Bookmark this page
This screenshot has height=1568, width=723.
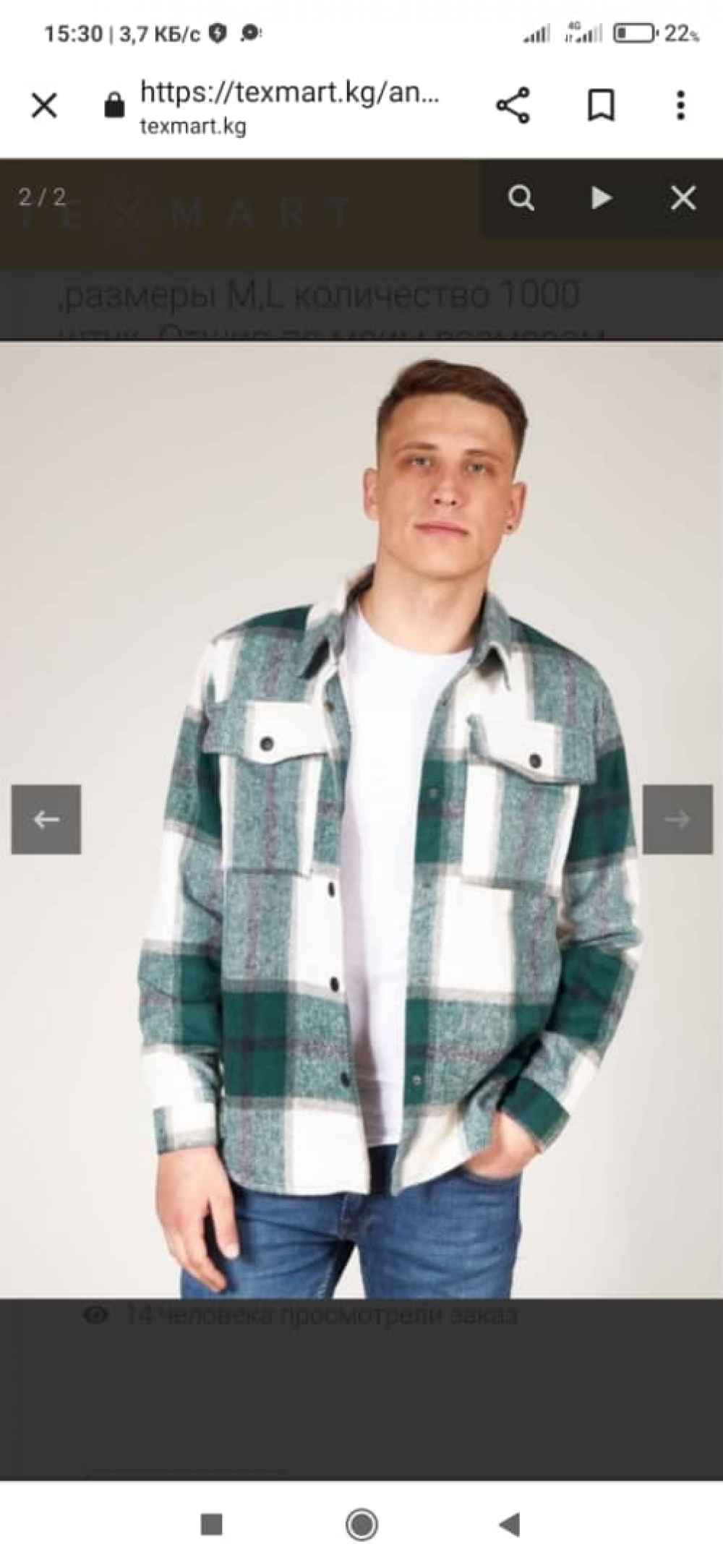click(601, 106)
